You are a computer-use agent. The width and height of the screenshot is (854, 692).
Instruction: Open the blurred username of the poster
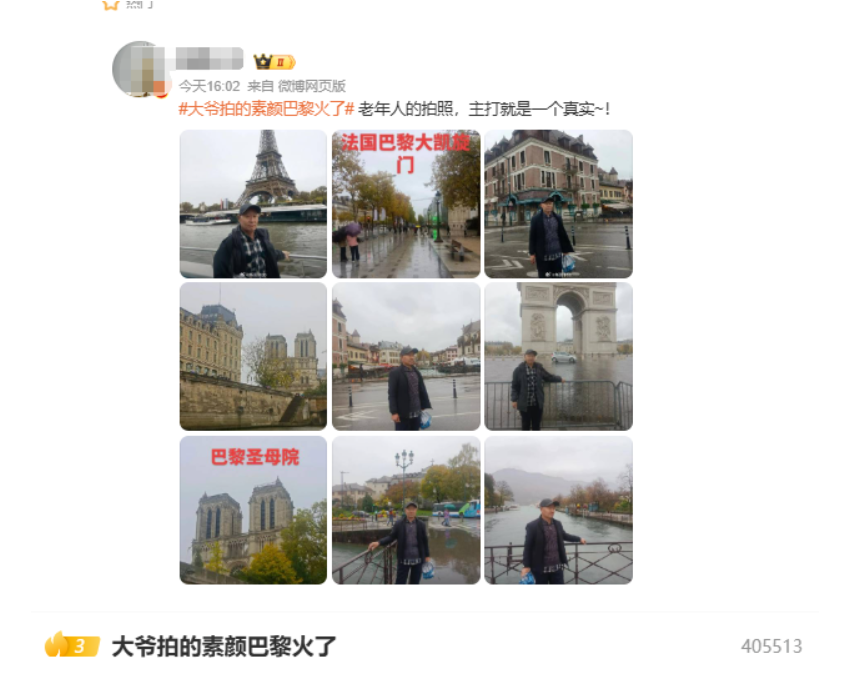210,59
